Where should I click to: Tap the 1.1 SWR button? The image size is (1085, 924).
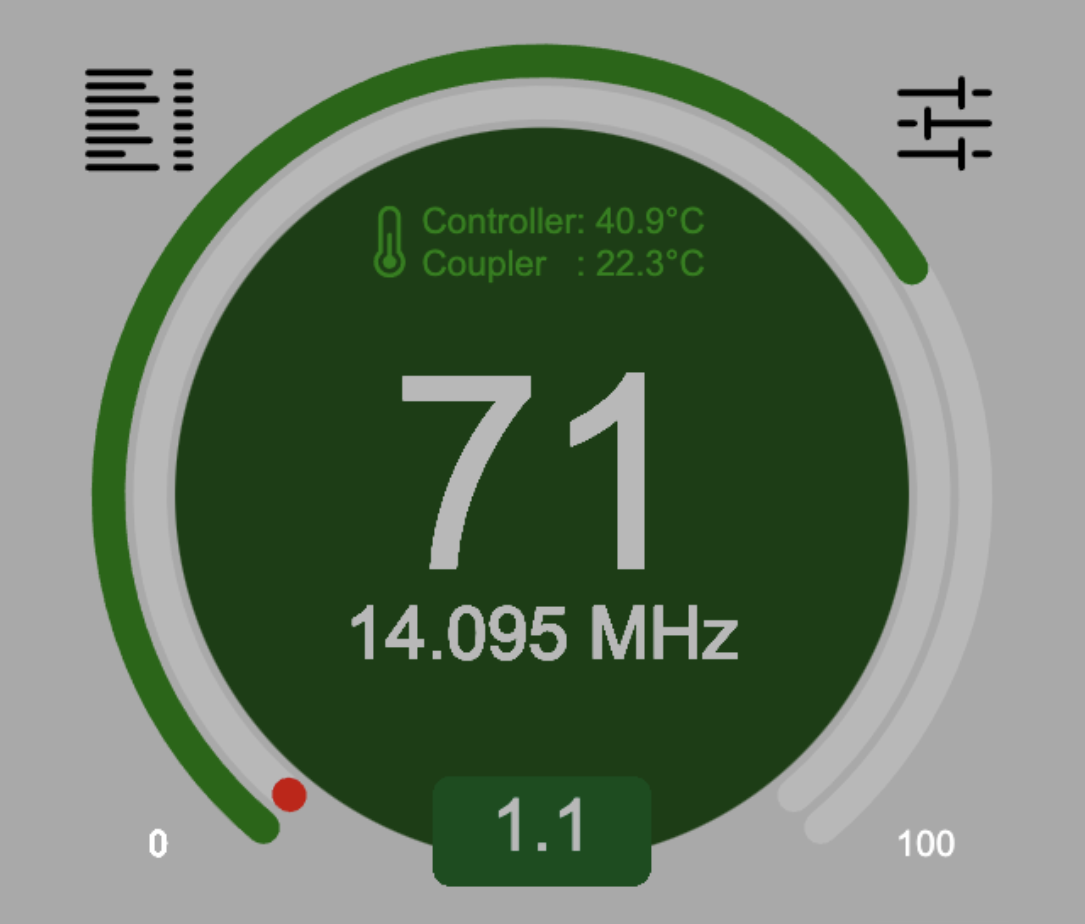[x=541, y=830]
